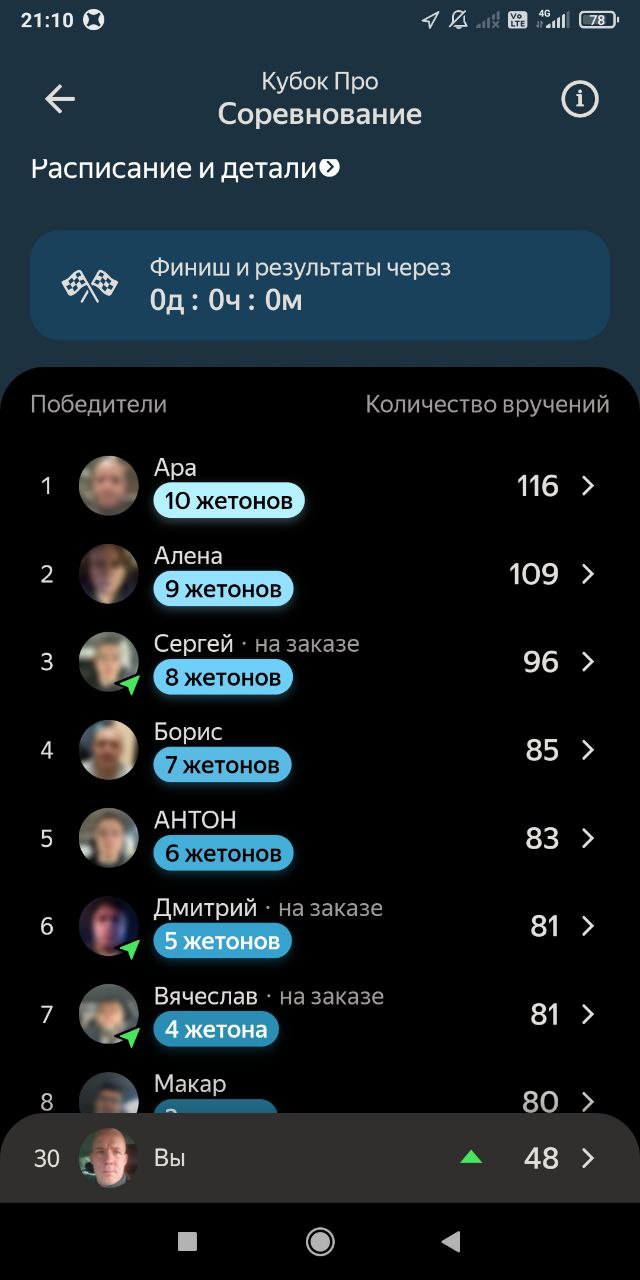
Task: View Алена's result details
Action: pos(320,574)
